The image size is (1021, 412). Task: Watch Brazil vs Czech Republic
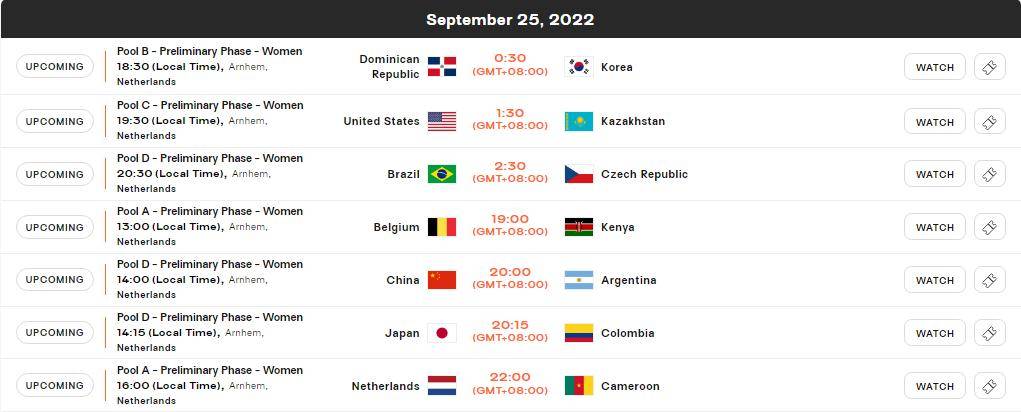(x=934, y=174)
